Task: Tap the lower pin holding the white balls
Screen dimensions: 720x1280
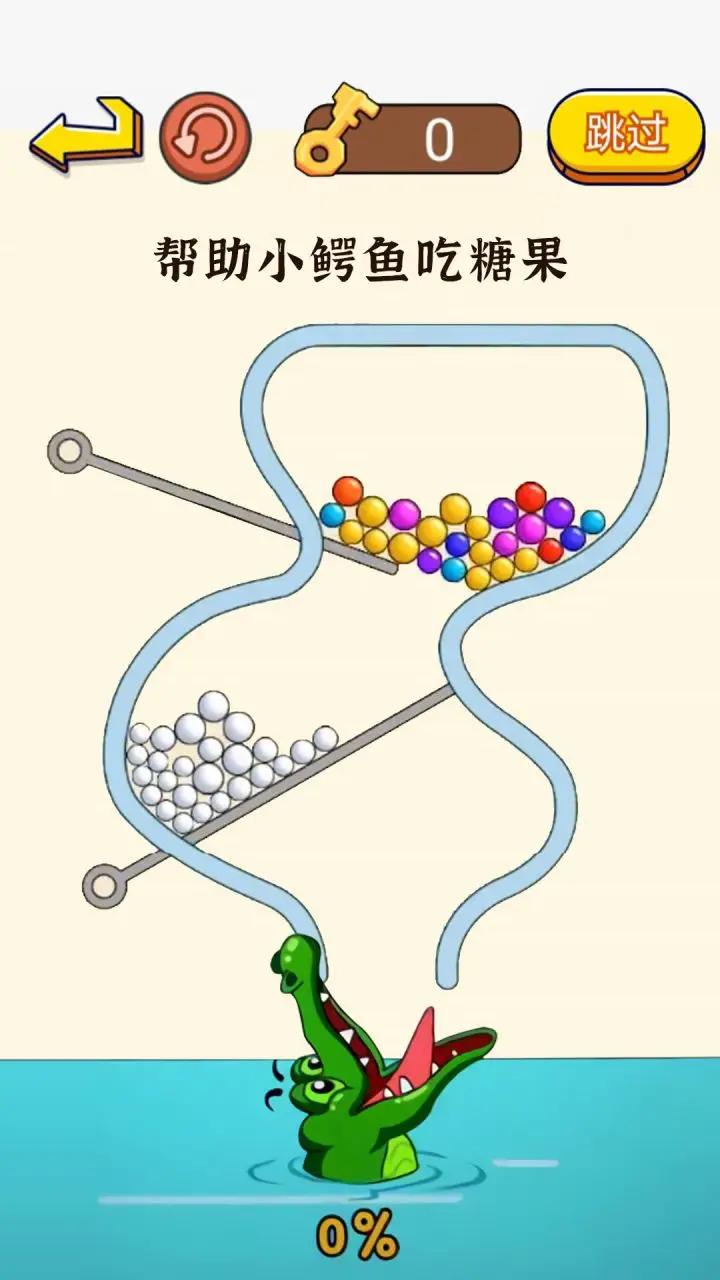Action: coord(104,885)
